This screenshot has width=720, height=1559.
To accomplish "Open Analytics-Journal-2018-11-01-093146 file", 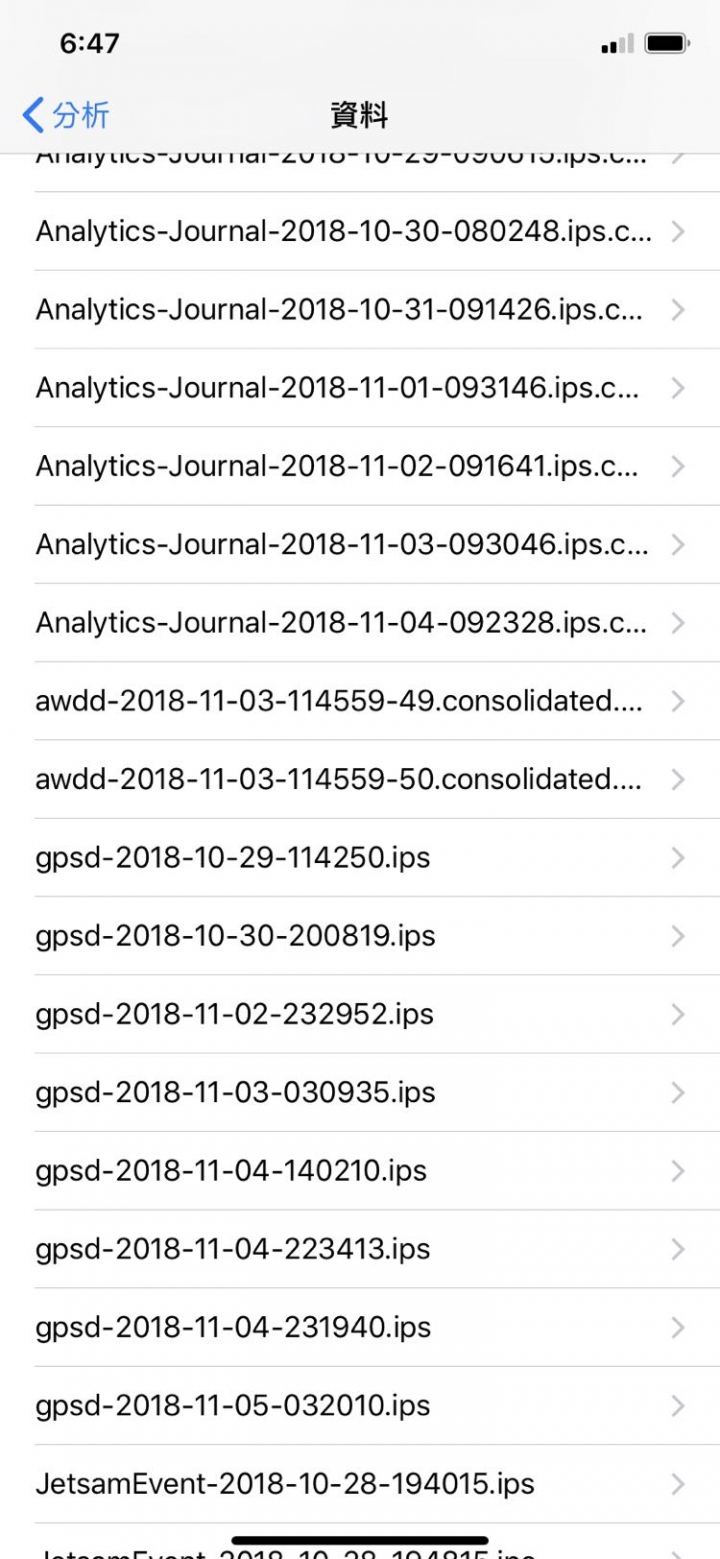I will [x=360, y=388].
